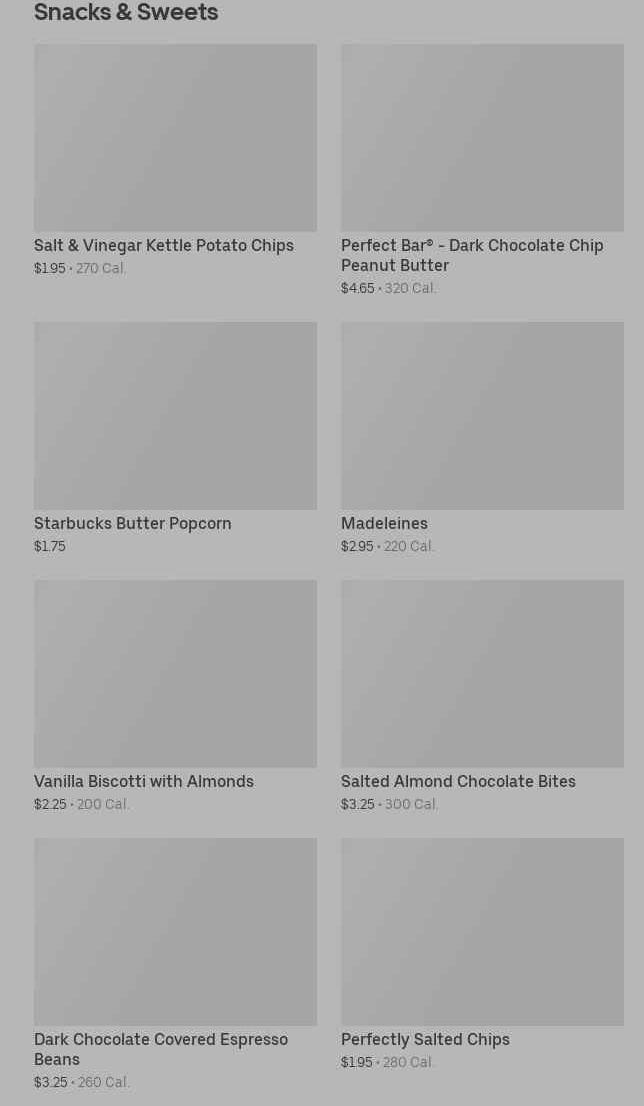View the Madeleines product
The height and width of the screenshot is (1106, 644).
(482, 438)
